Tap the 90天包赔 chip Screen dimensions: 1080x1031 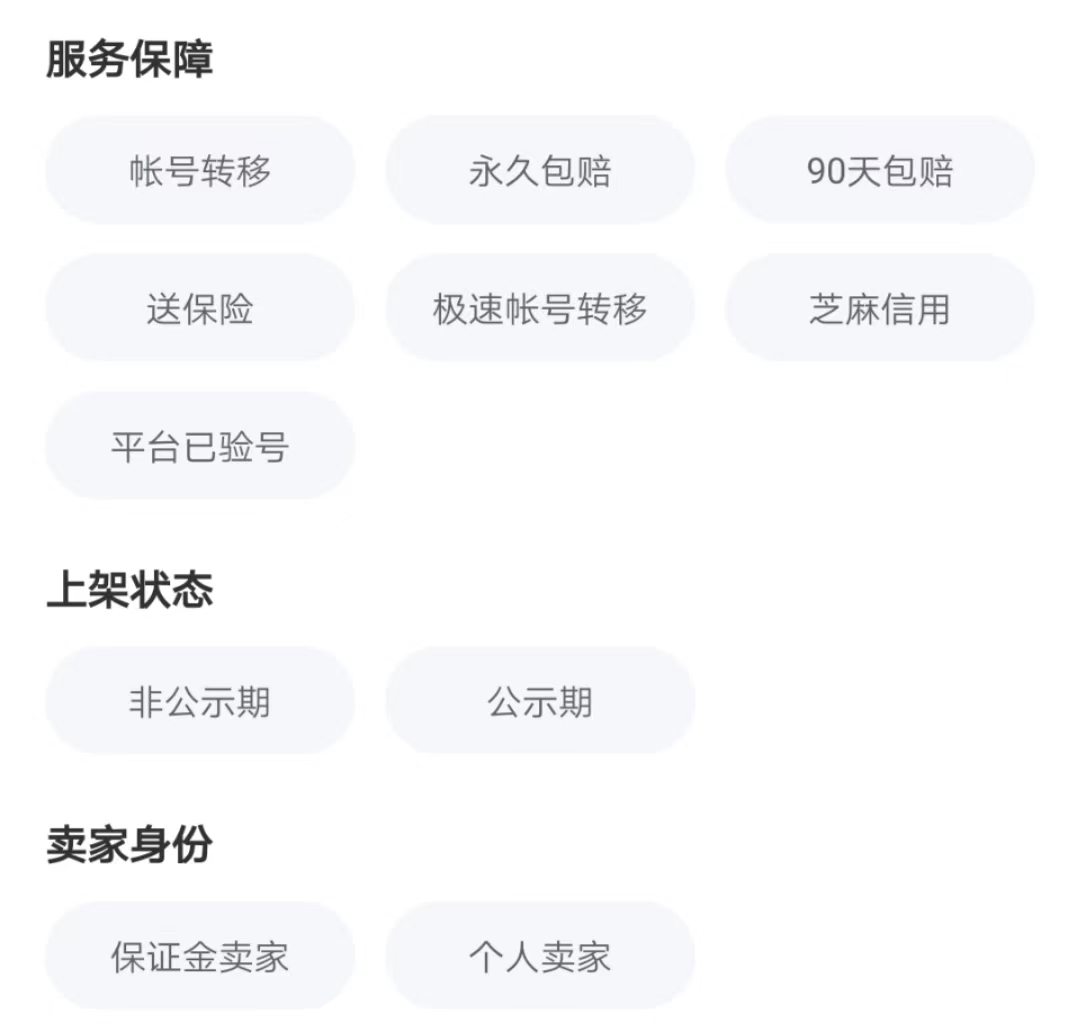(x=880, y=171)
